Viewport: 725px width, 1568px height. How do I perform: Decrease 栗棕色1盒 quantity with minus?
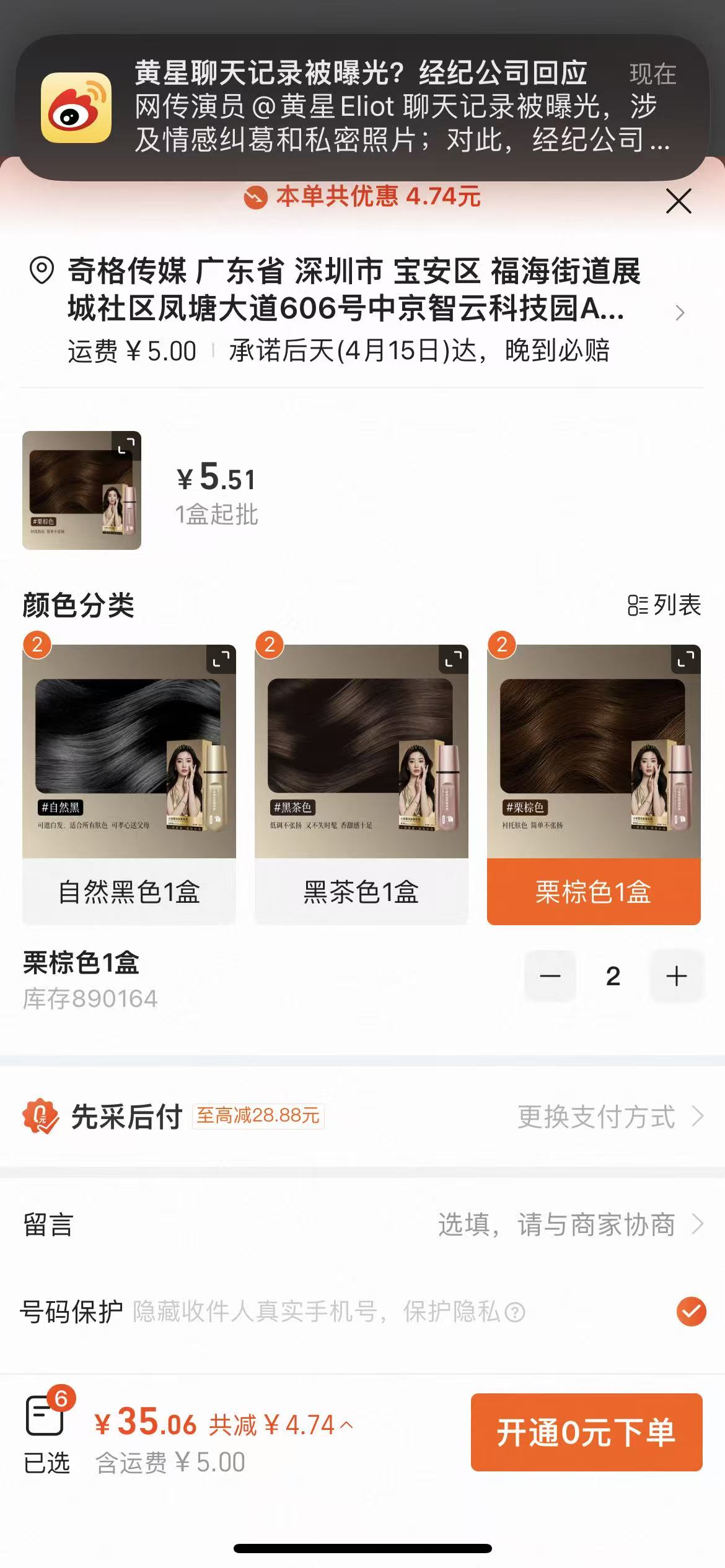point(550,976)
